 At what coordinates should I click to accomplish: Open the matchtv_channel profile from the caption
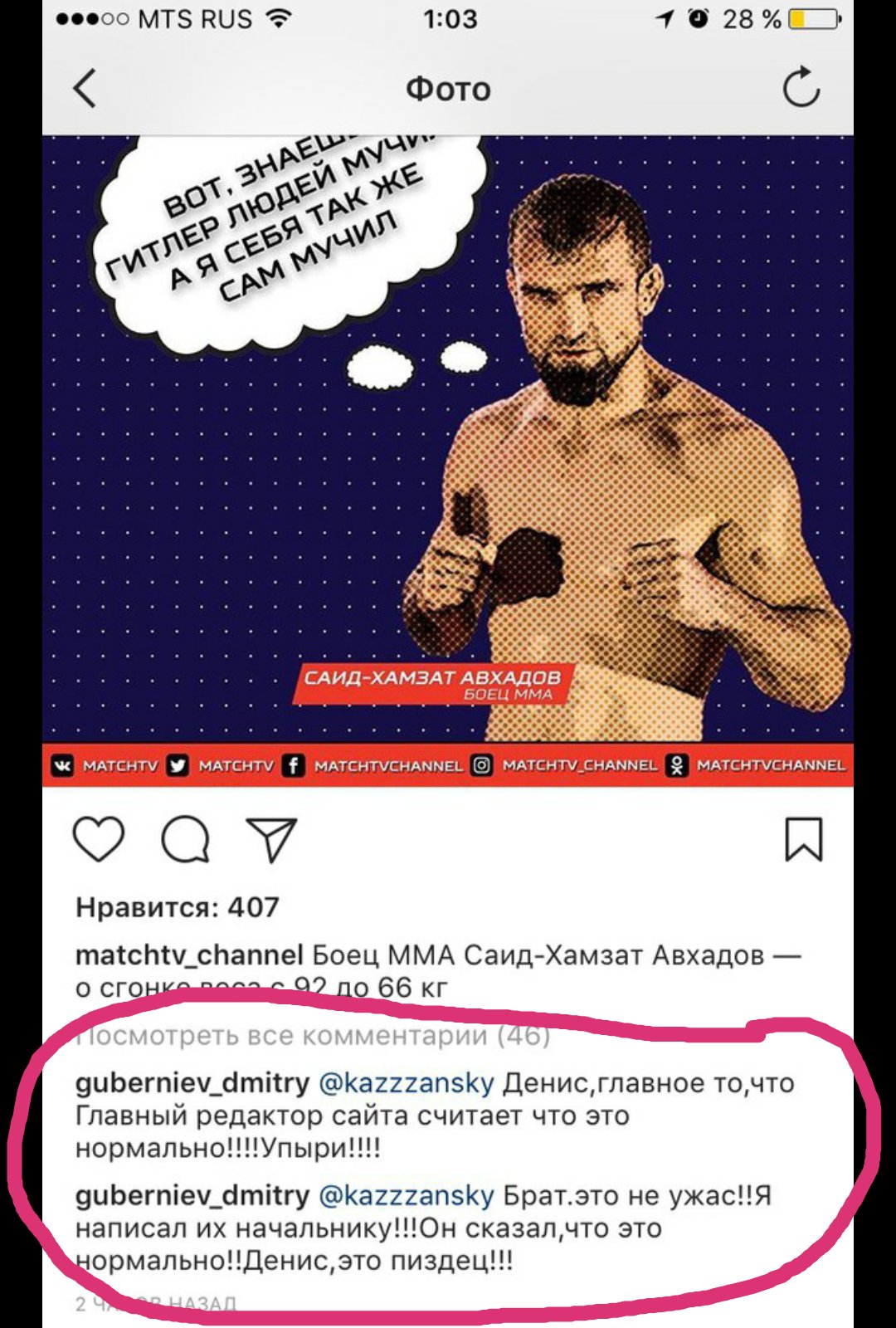pos(189,955)
